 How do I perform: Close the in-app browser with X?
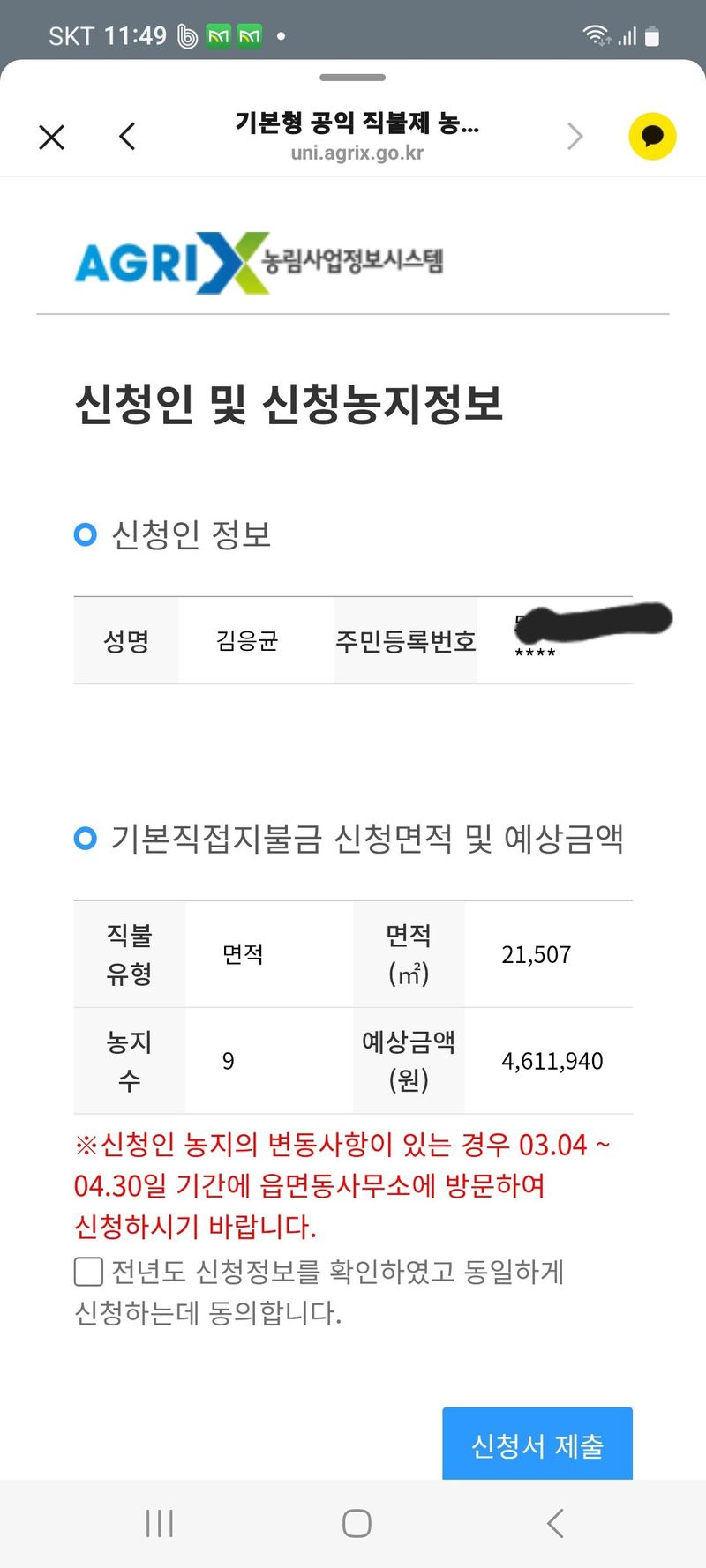[x=52, y=137]
